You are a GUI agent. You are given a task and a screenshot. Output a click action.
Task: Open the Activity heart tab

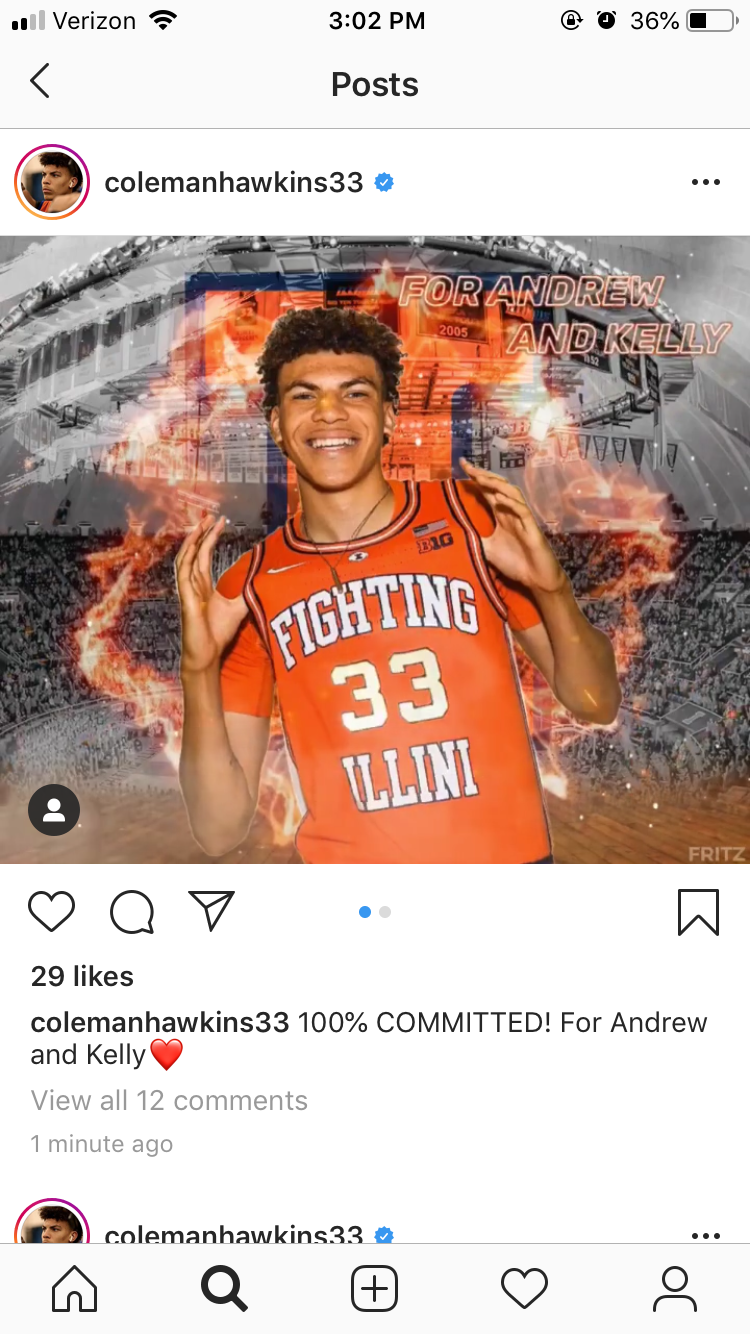point(524,1288)
